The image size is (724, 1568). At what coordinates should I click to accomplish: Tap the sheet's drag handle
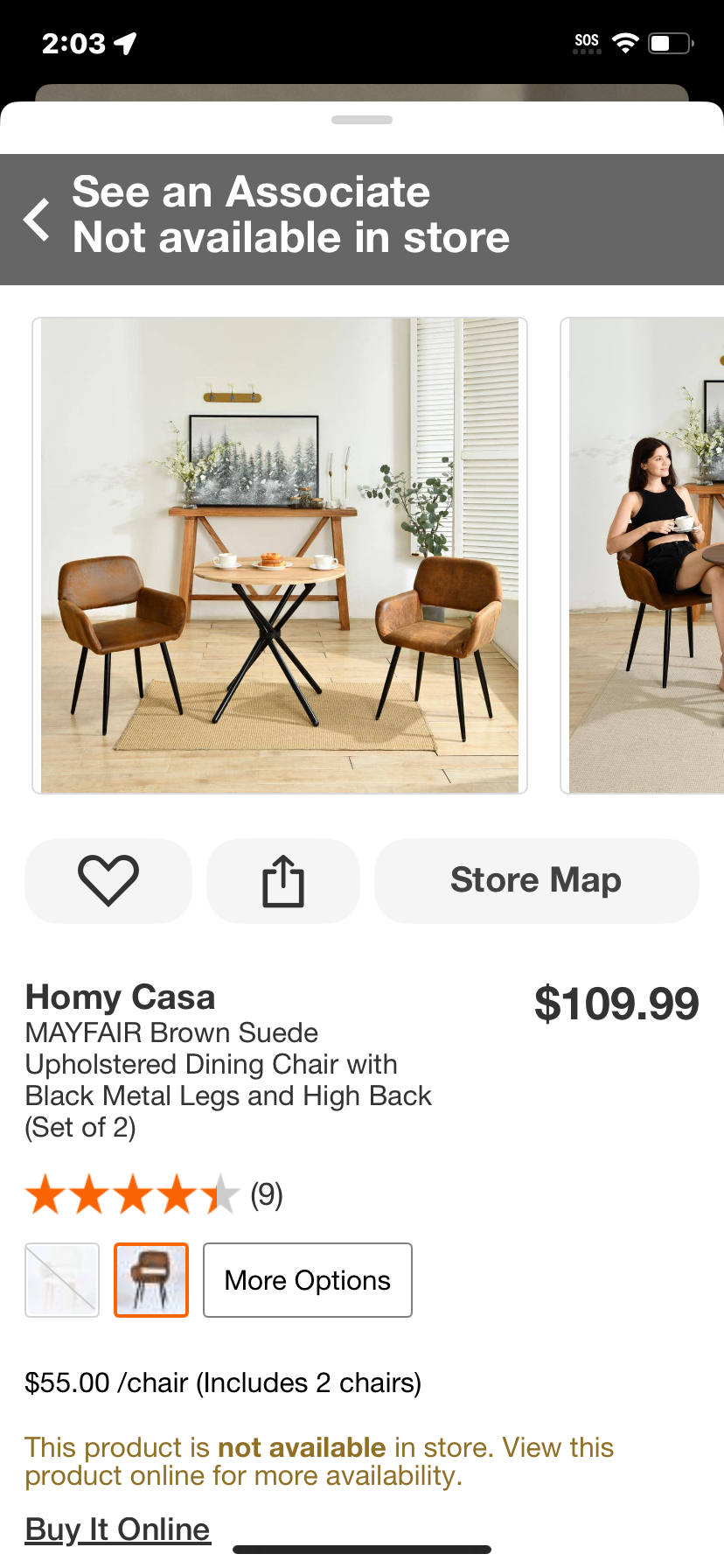click(362, 120)
